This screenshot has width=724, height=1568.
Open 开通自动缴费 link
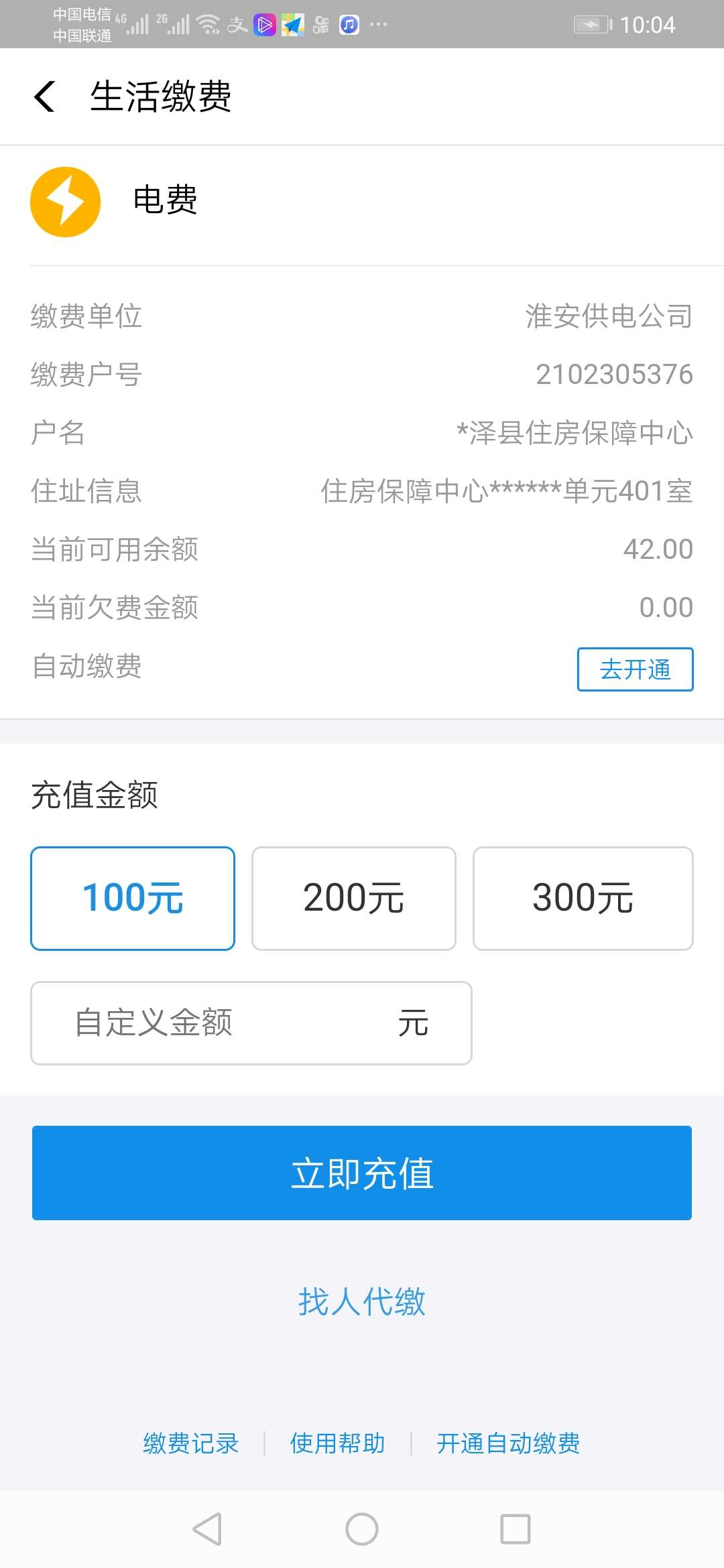click(508, 1443)
